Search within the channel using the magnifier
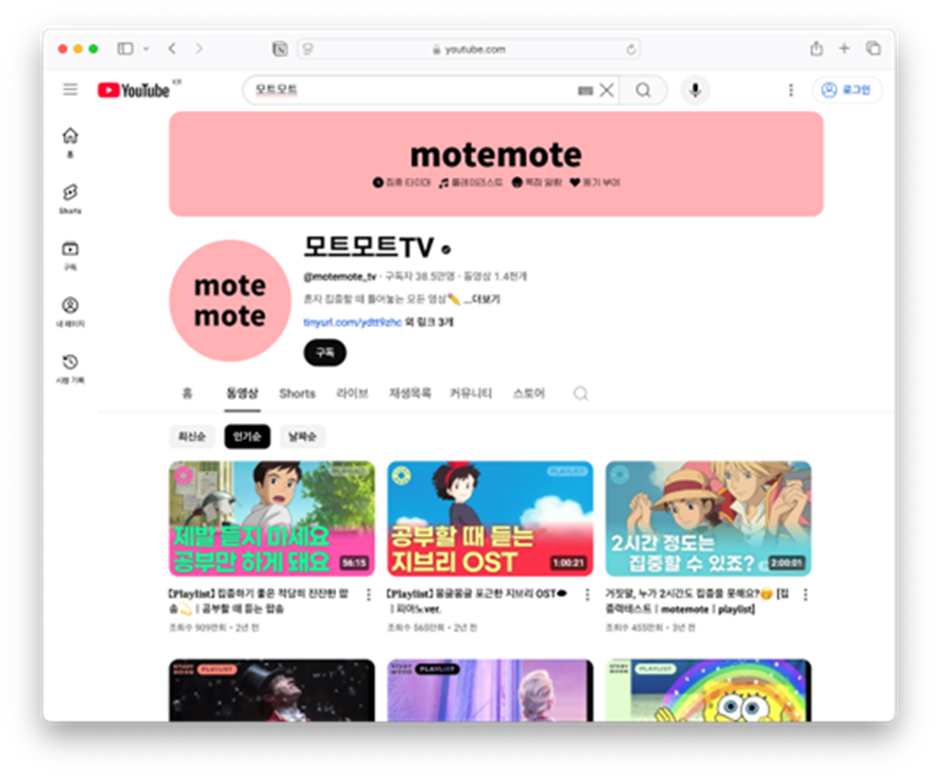Viewport: 938px width, 778px height. pos(580,394)
